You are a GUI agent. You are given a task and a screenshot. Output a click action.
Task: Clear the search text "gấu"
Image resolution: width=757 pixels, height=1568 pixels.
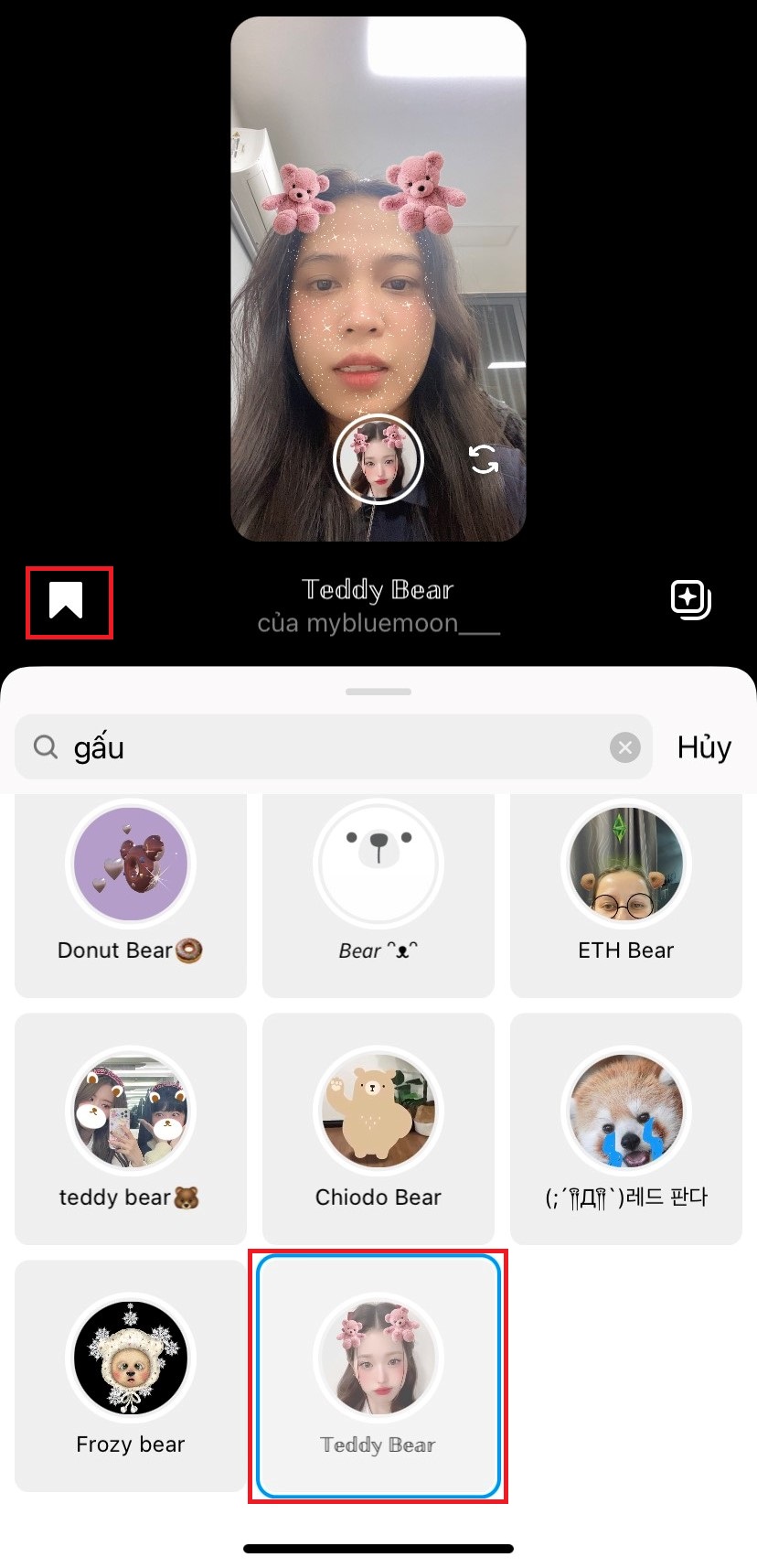(x=625, y=747)
